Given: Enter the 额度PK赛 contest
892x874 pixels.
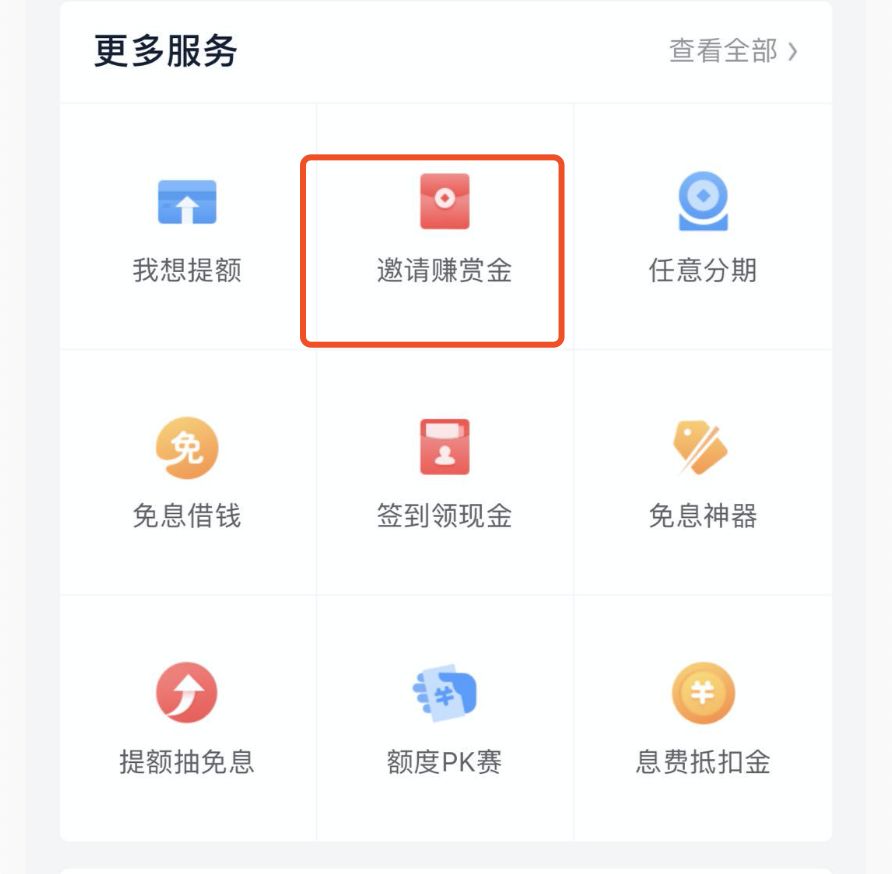Looking at the screenshot, I should (444, 720).
